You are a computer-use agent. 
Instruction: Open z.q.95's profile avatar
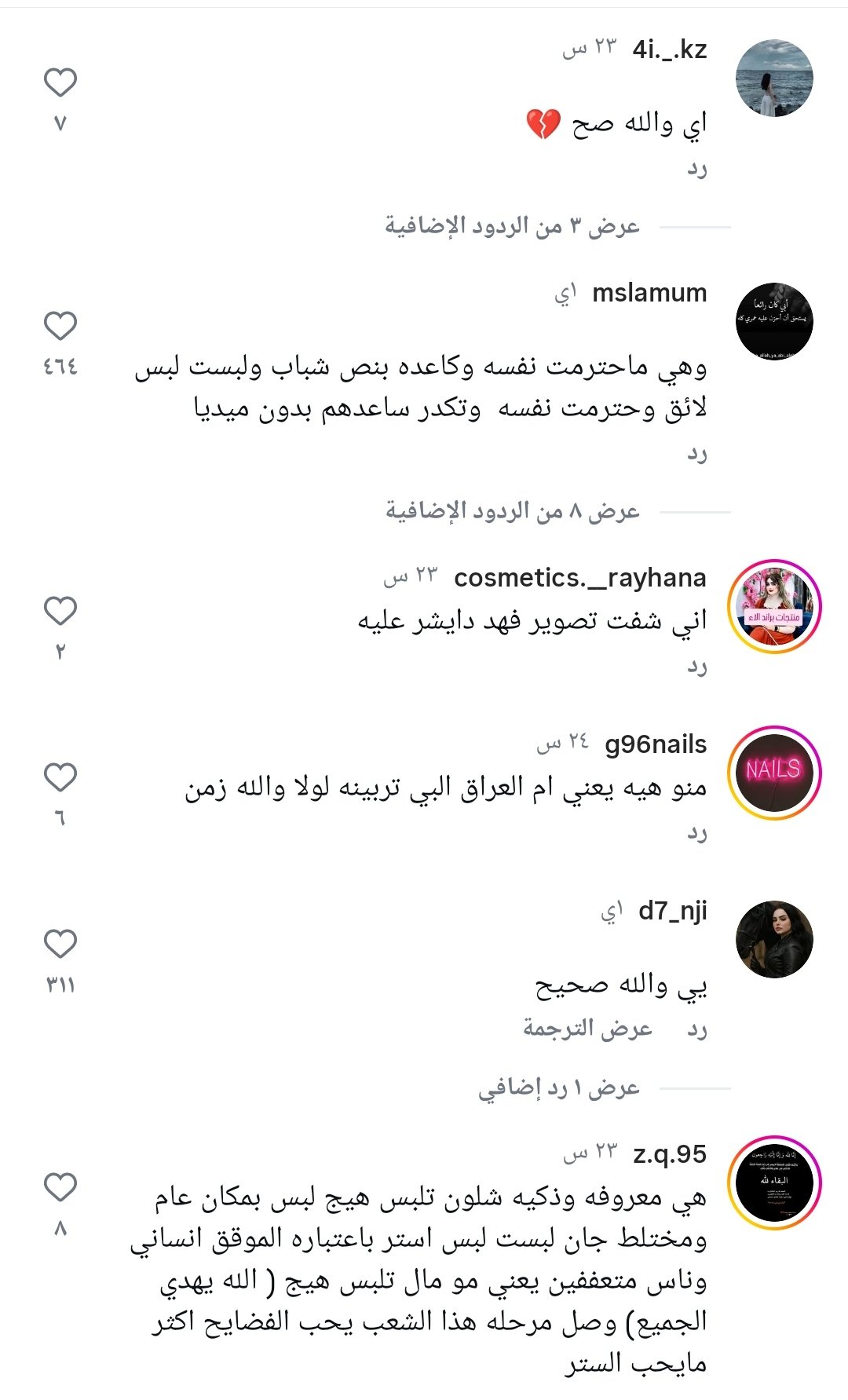[774, 1183]
